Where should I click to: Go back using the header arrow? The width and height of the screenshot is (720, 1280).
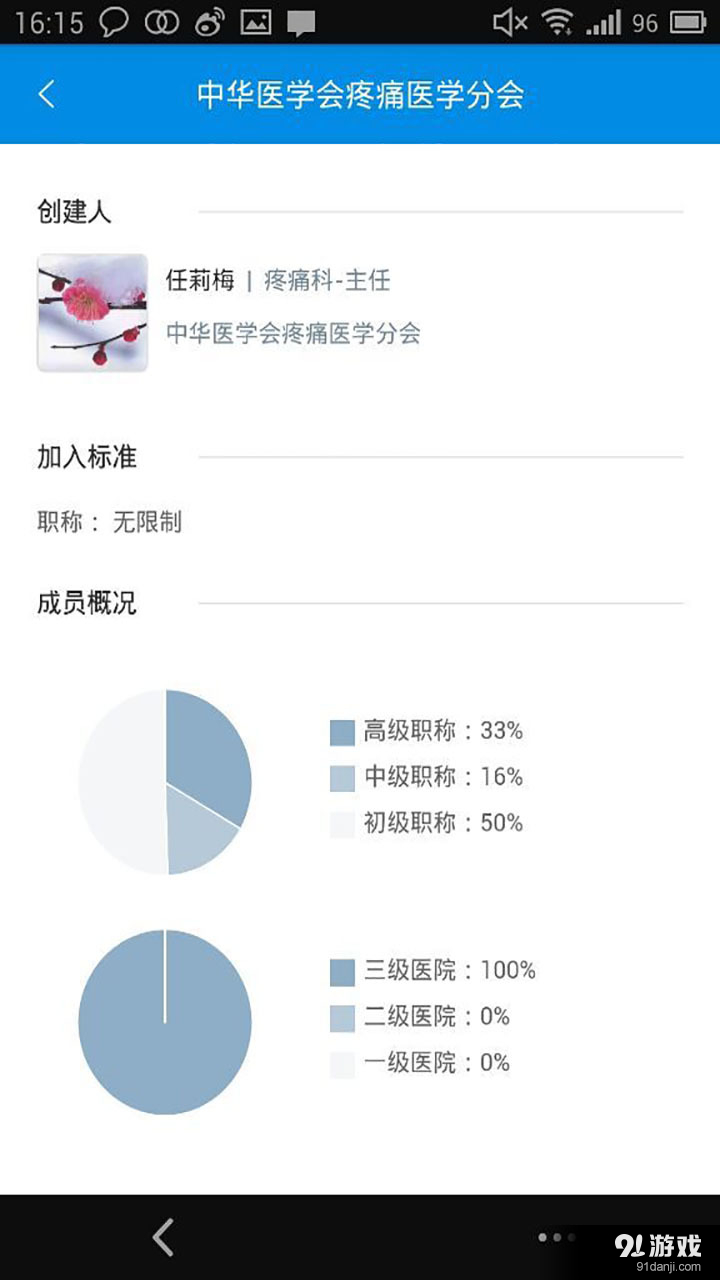[46, 95]
